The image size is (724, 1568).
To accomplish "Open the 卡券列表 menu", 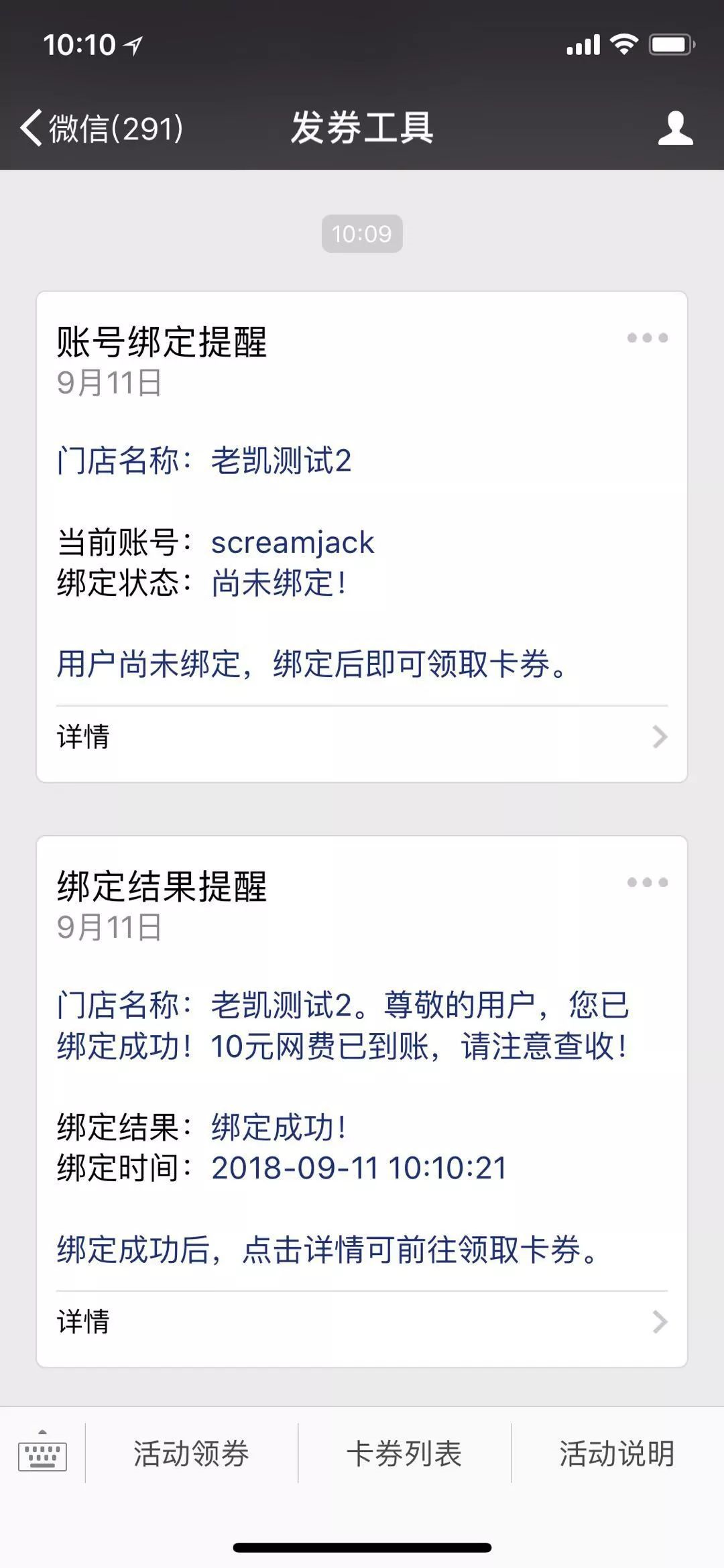I will click(x=404, y=1453).
